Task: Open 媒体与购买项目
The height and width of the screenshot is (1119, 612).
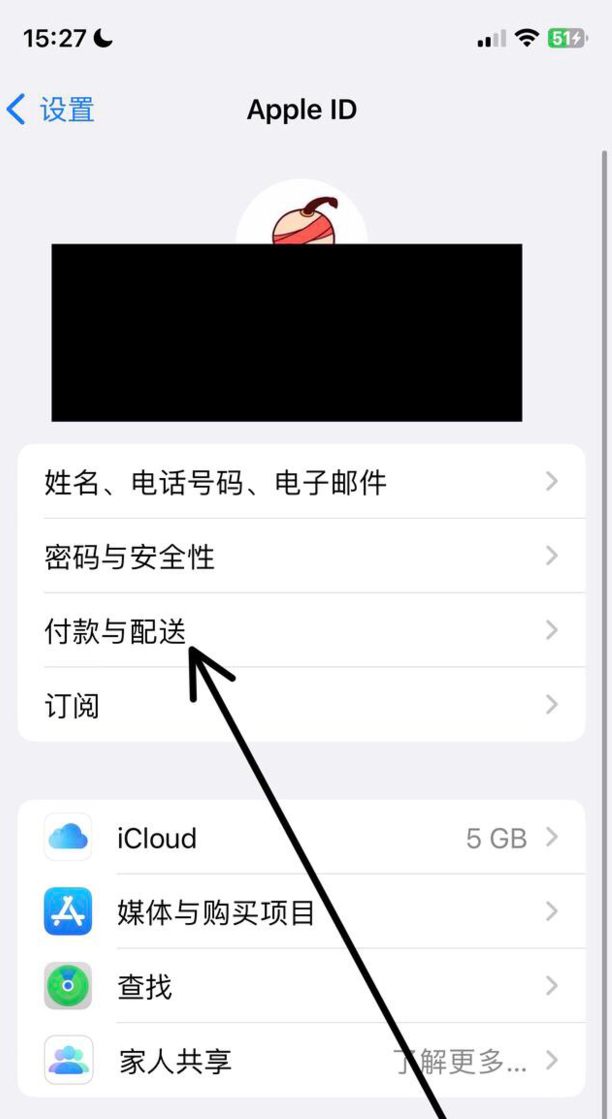Action: (300, 912)
